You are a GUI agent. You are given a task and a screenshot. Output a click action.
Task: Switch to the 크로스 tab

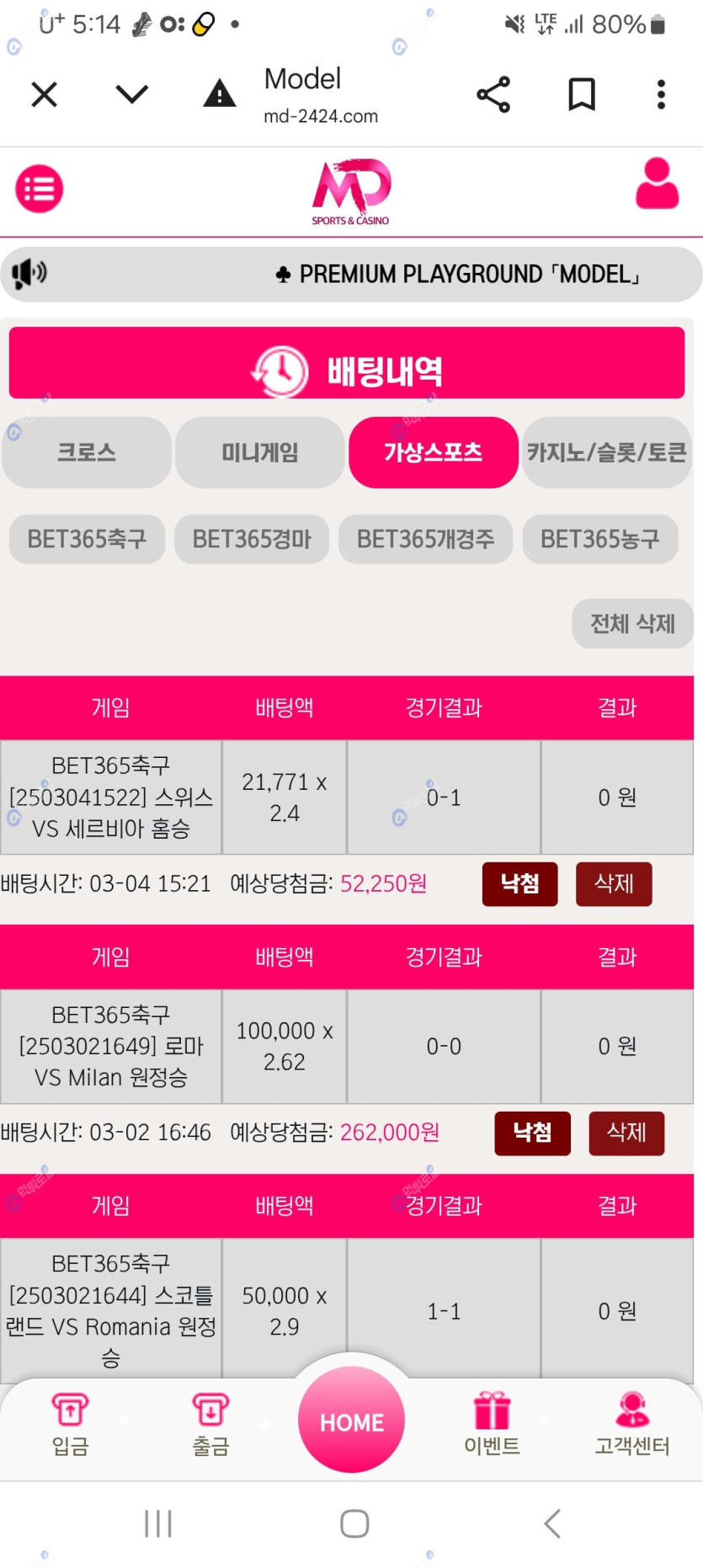pos(87,452)
